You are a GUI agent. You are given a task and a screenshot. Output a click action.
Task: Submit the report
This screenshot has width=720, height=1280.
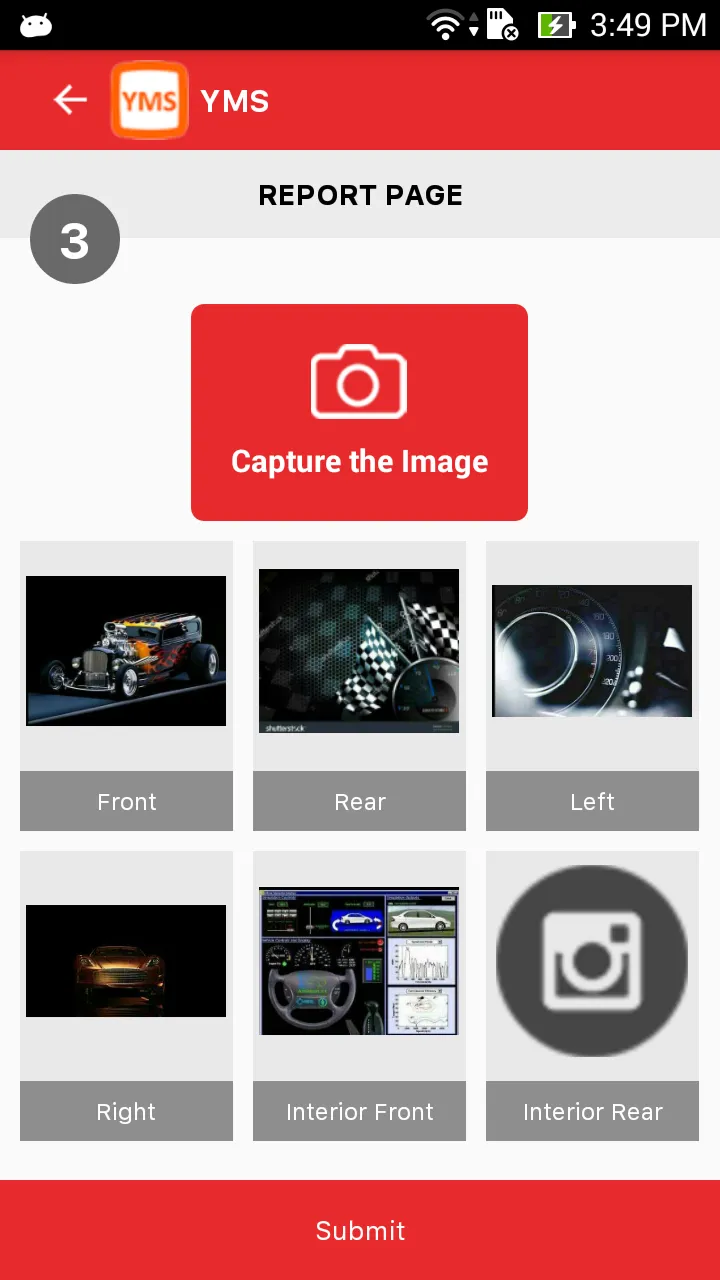(x=360, y=1230)
